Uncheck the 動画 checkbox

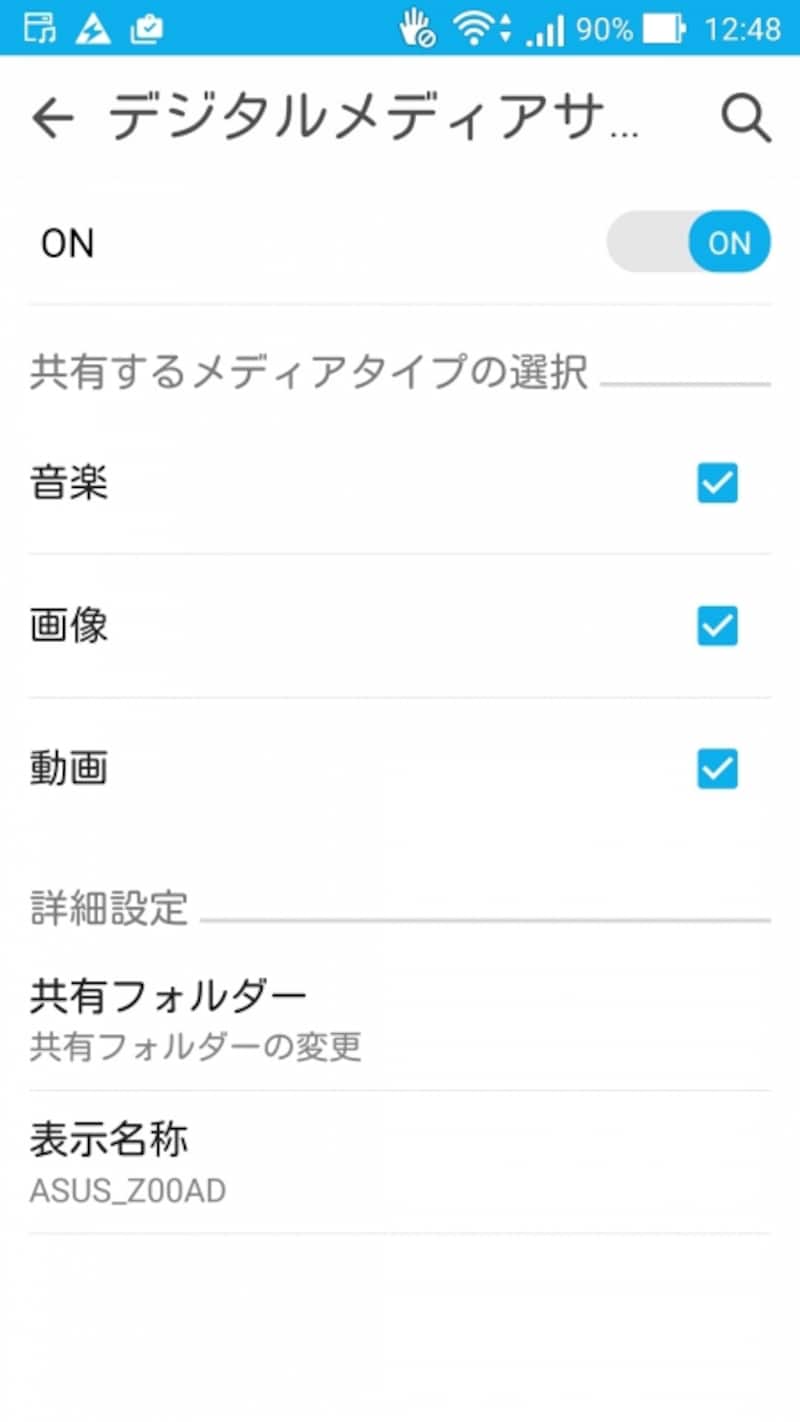point(717,769)
